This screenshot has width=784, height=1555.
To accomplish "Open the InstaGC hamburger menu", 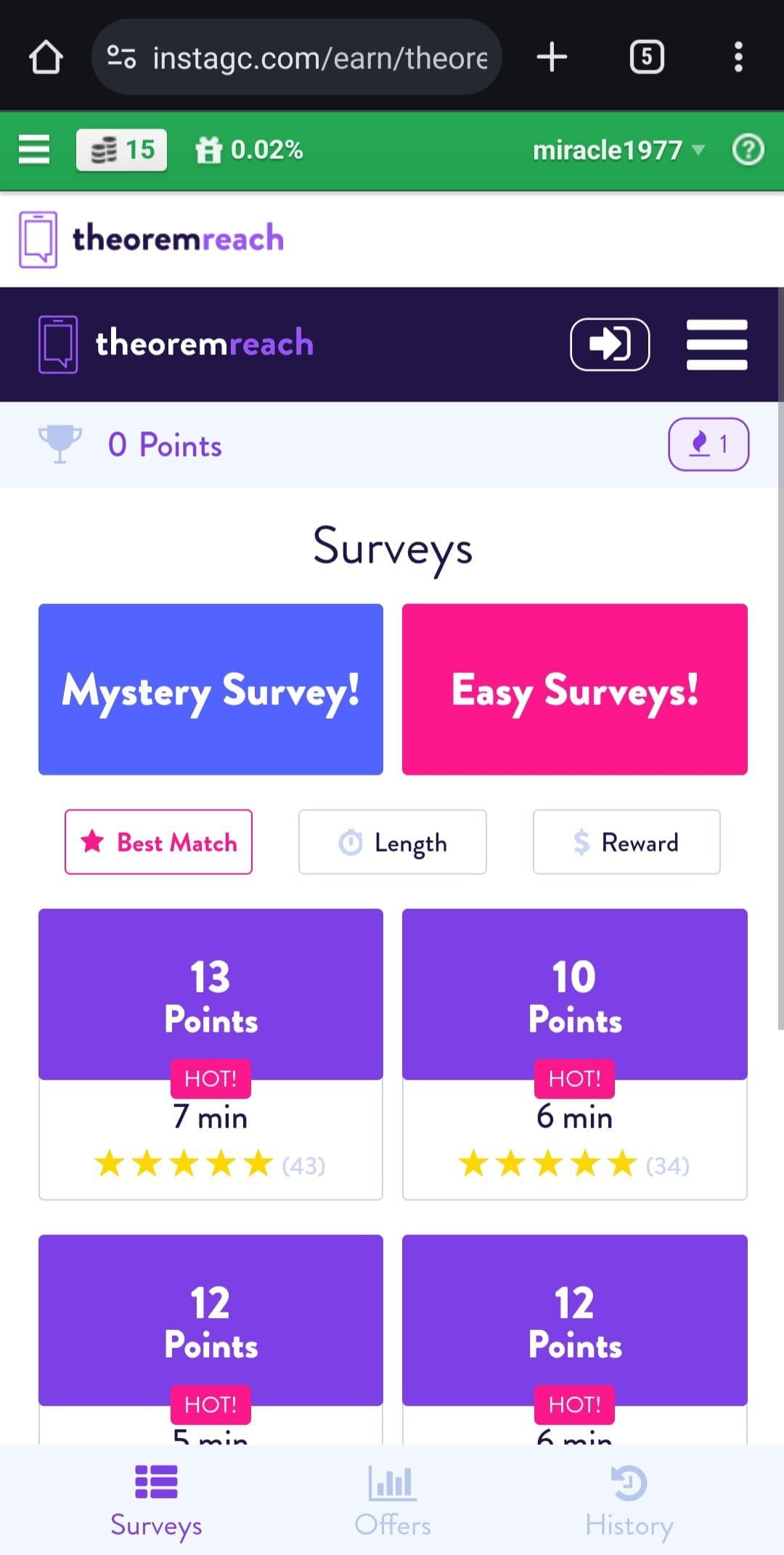I will pos(34,150).
